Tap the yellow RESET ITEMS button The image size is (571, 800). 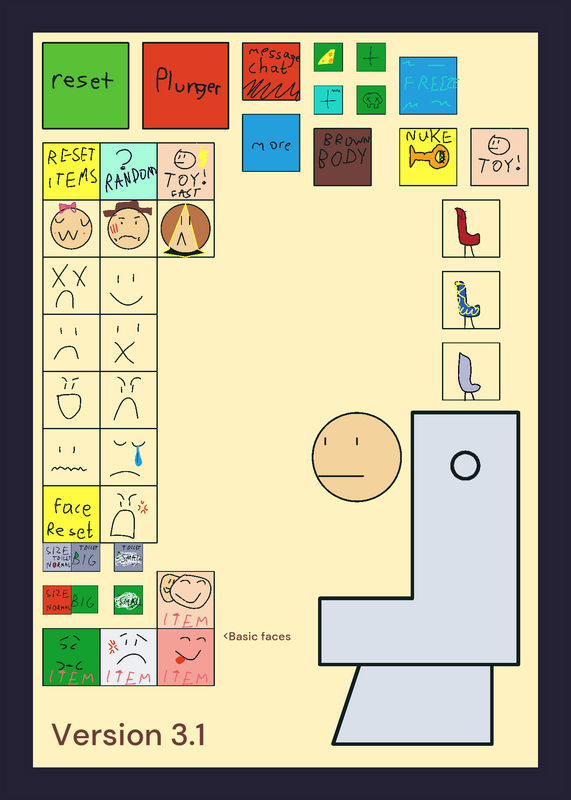[71, 171]
